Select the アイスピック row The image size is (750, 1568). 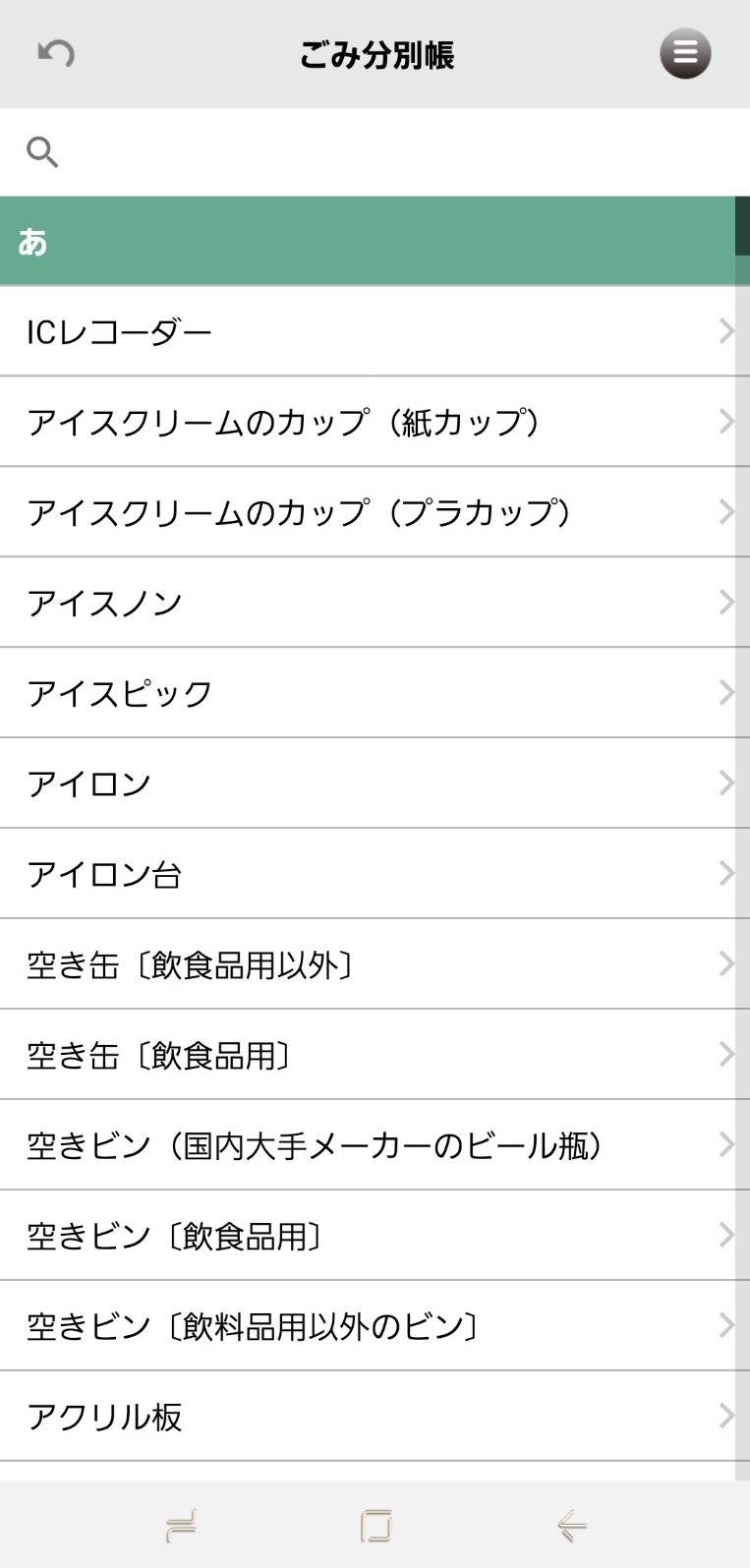click(x=368, y=693)
